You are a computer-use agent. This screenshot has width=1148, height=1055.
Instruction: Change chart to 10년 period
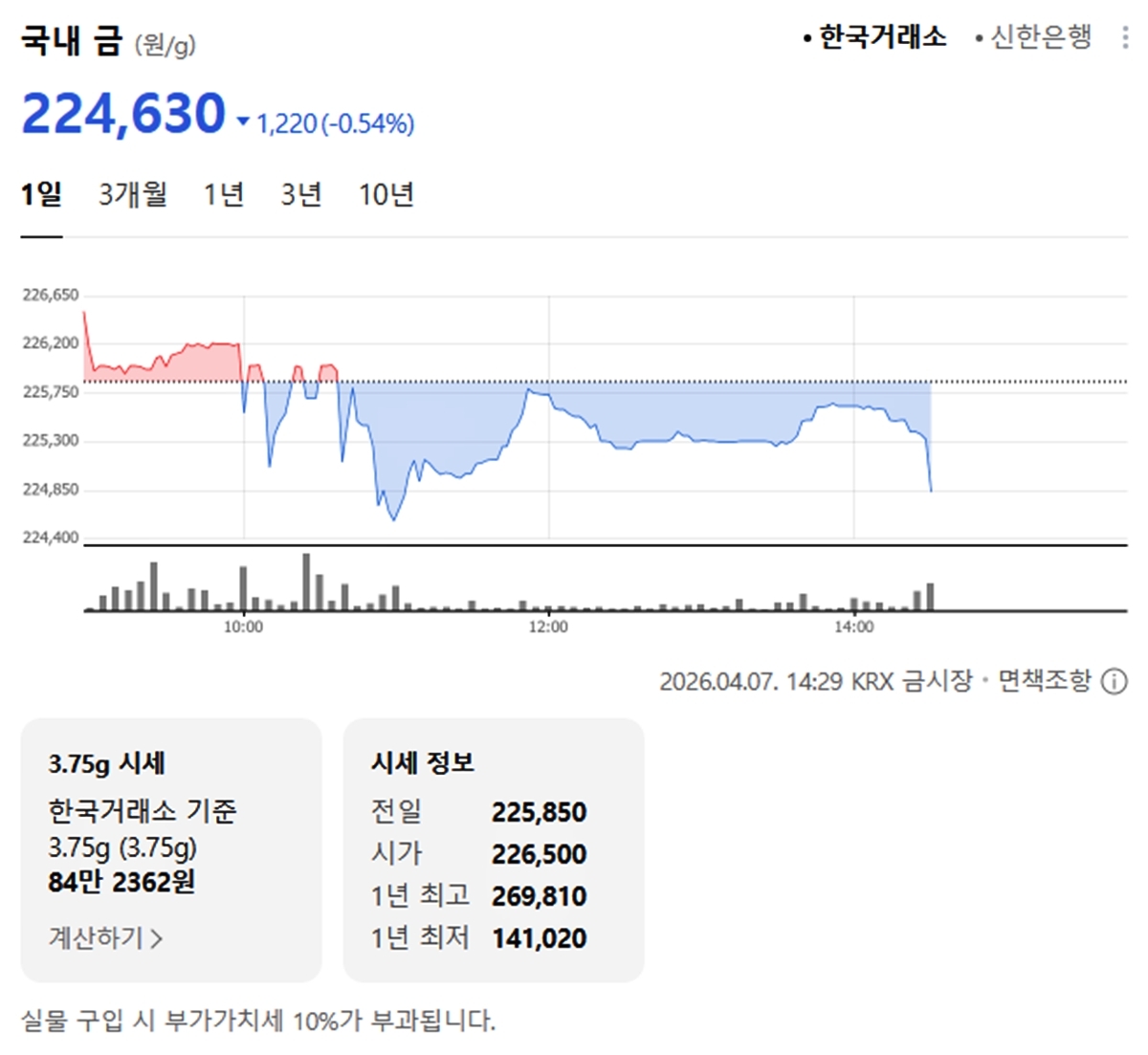pyautogui.click(x=386, y=195)
